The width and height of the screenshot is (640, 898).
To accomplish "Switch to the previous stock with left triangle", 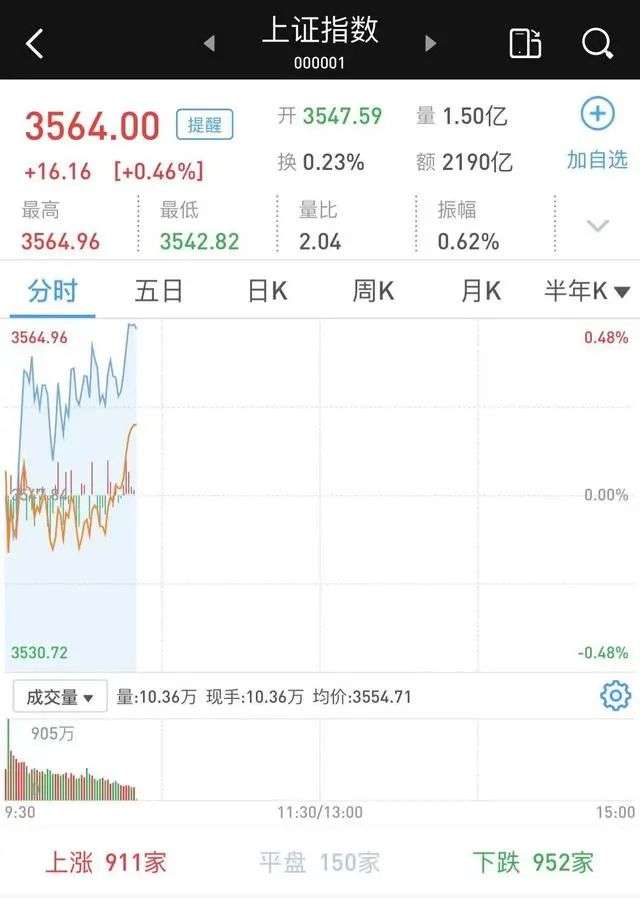I will (x=210, y=43).
